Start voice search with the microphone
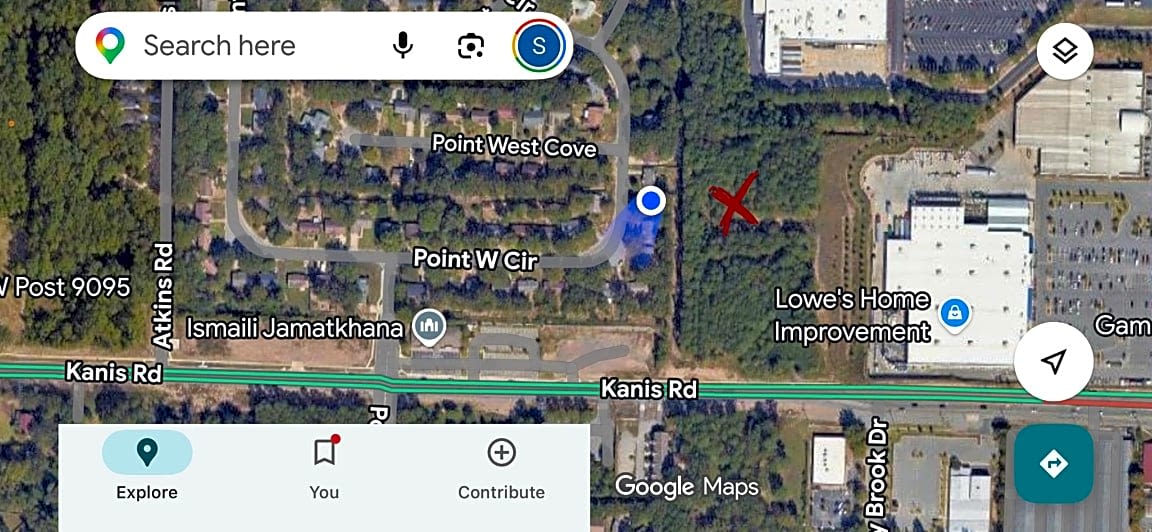The image size is (1152, 532). coord(403,46)
